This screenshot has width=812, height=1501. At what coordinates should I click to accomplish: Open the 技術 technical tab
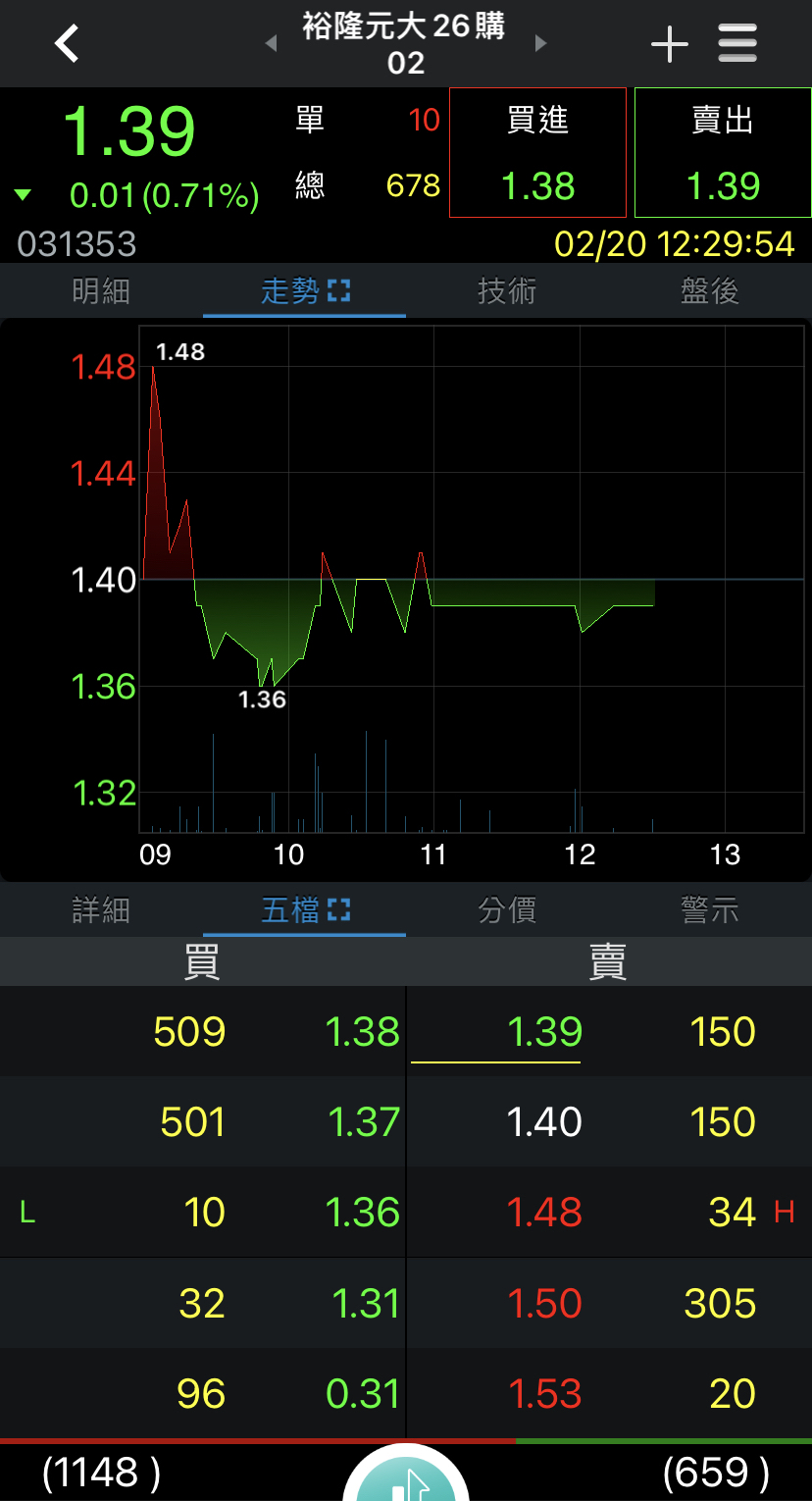(507, 291)
